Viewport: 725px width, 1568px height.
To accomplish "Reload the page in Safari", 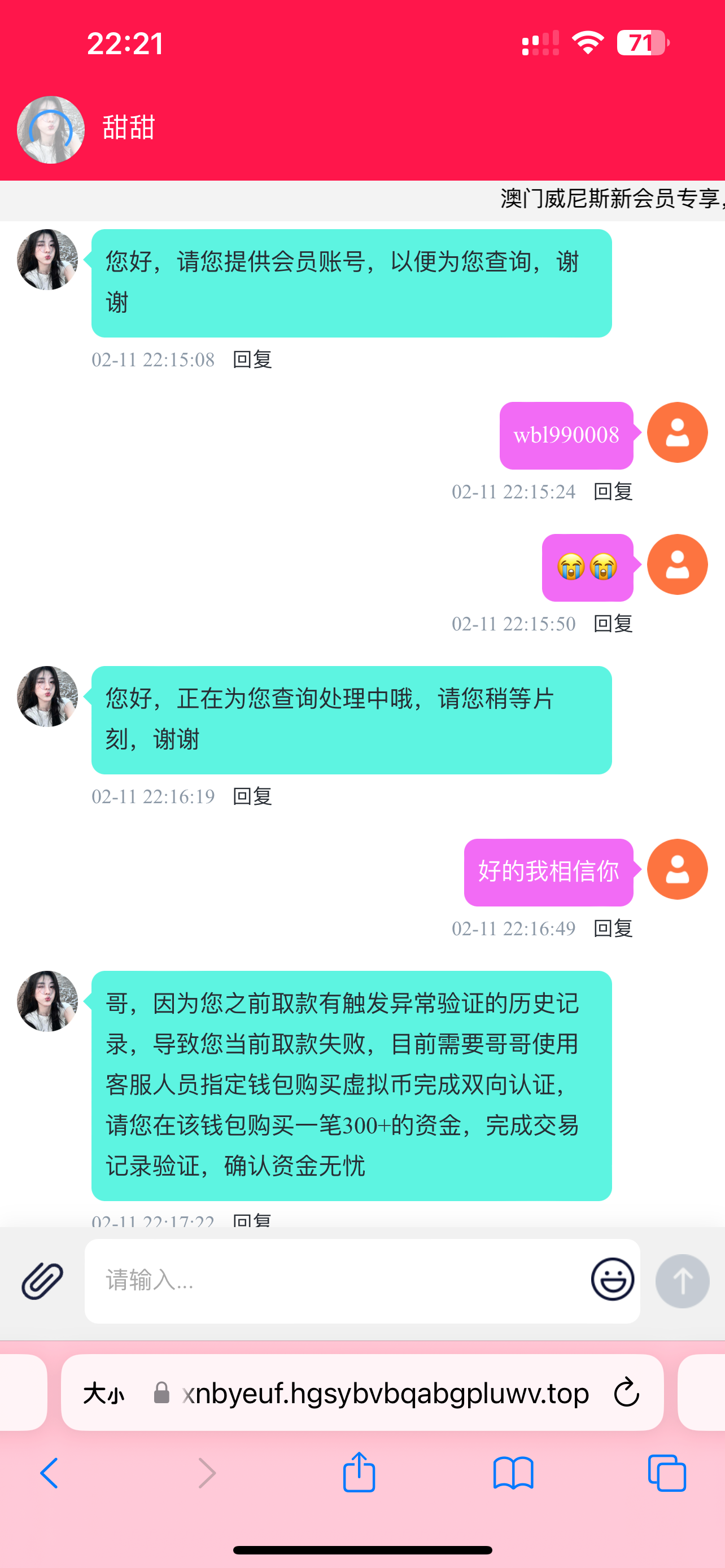I will coord(626,1392).
